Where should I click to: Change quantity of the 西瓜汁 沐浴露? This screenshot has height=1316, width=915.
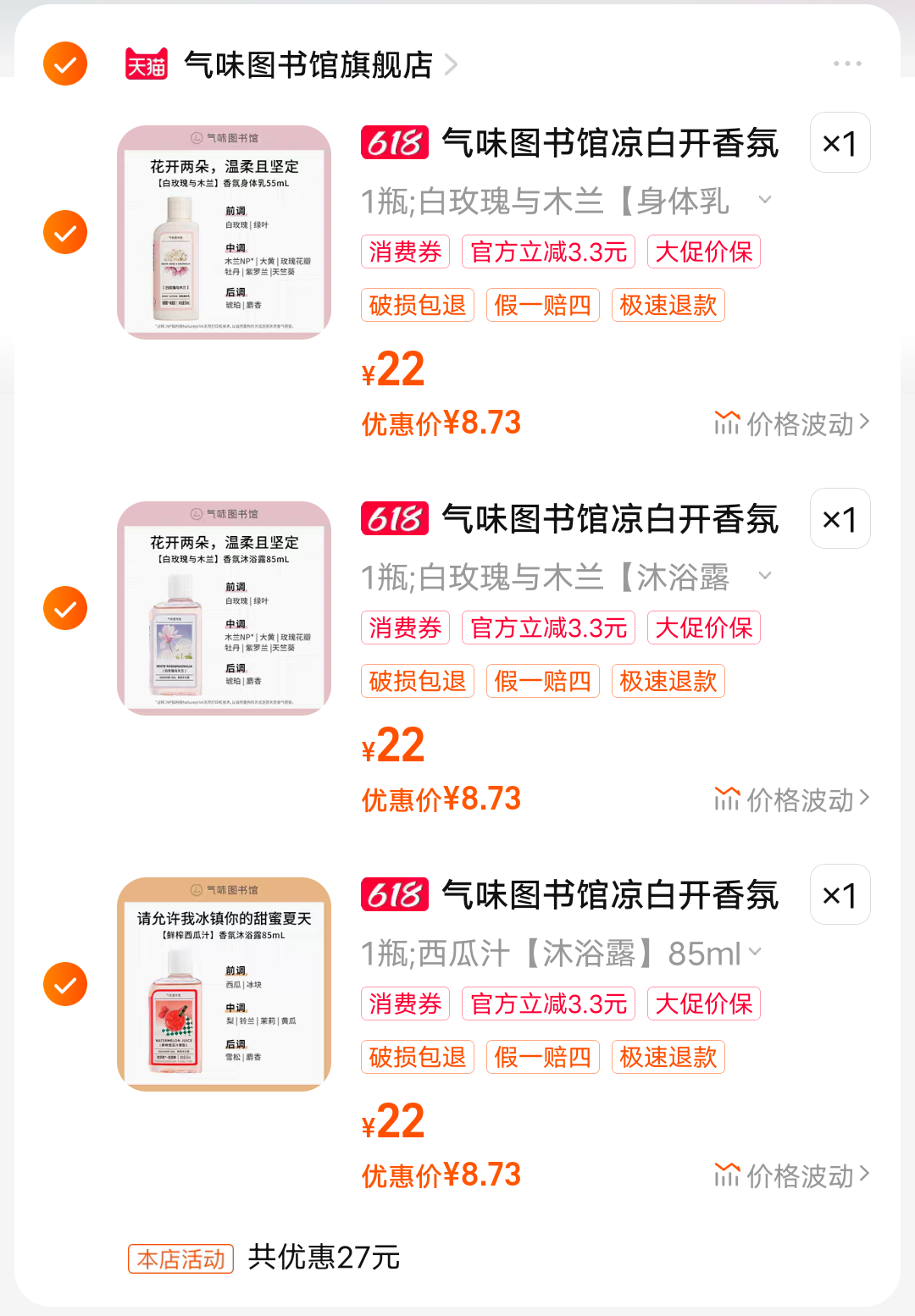pyautogui.click(x=840, y=895)
